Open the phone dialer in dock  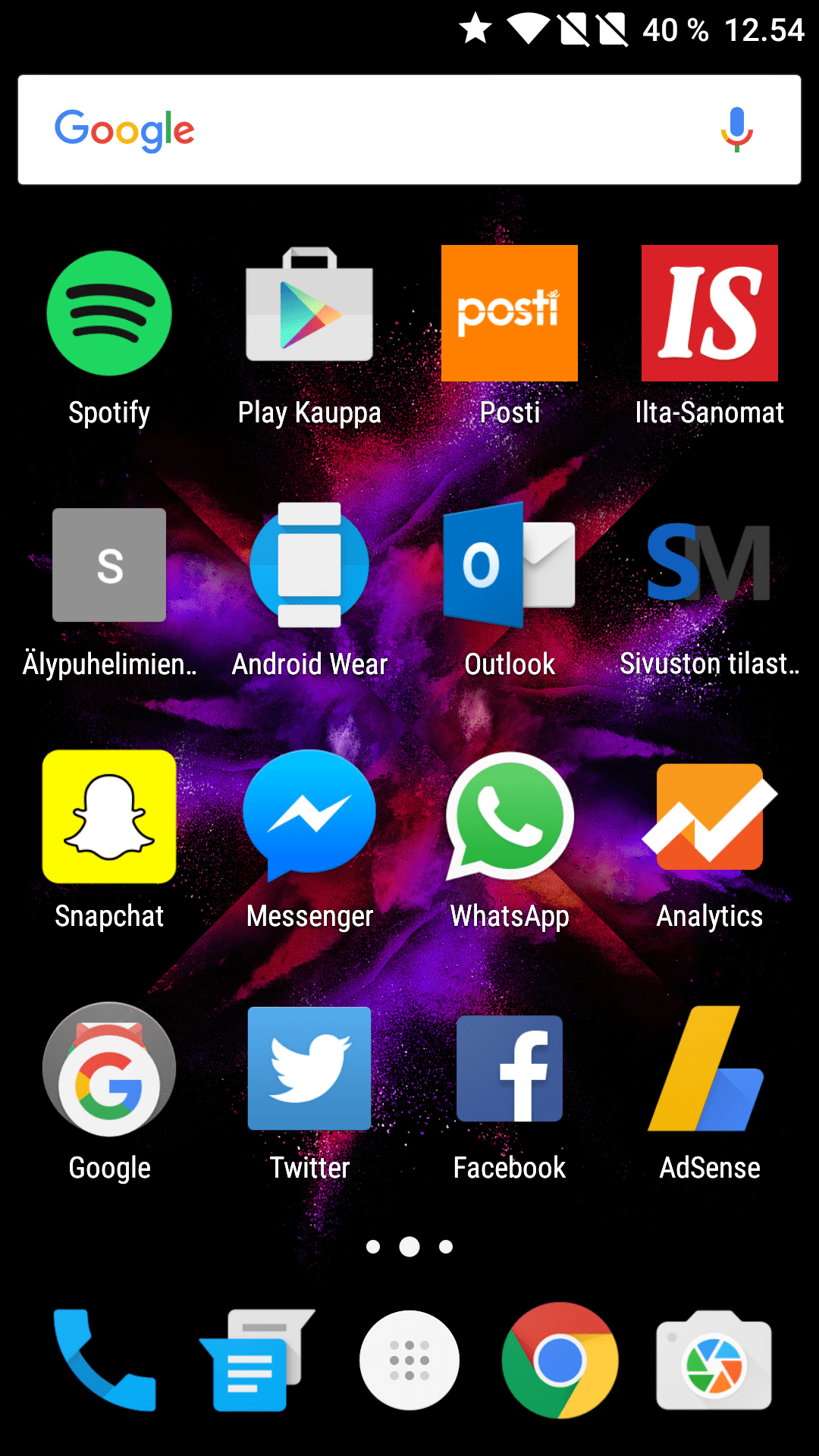pos(105,1360)
